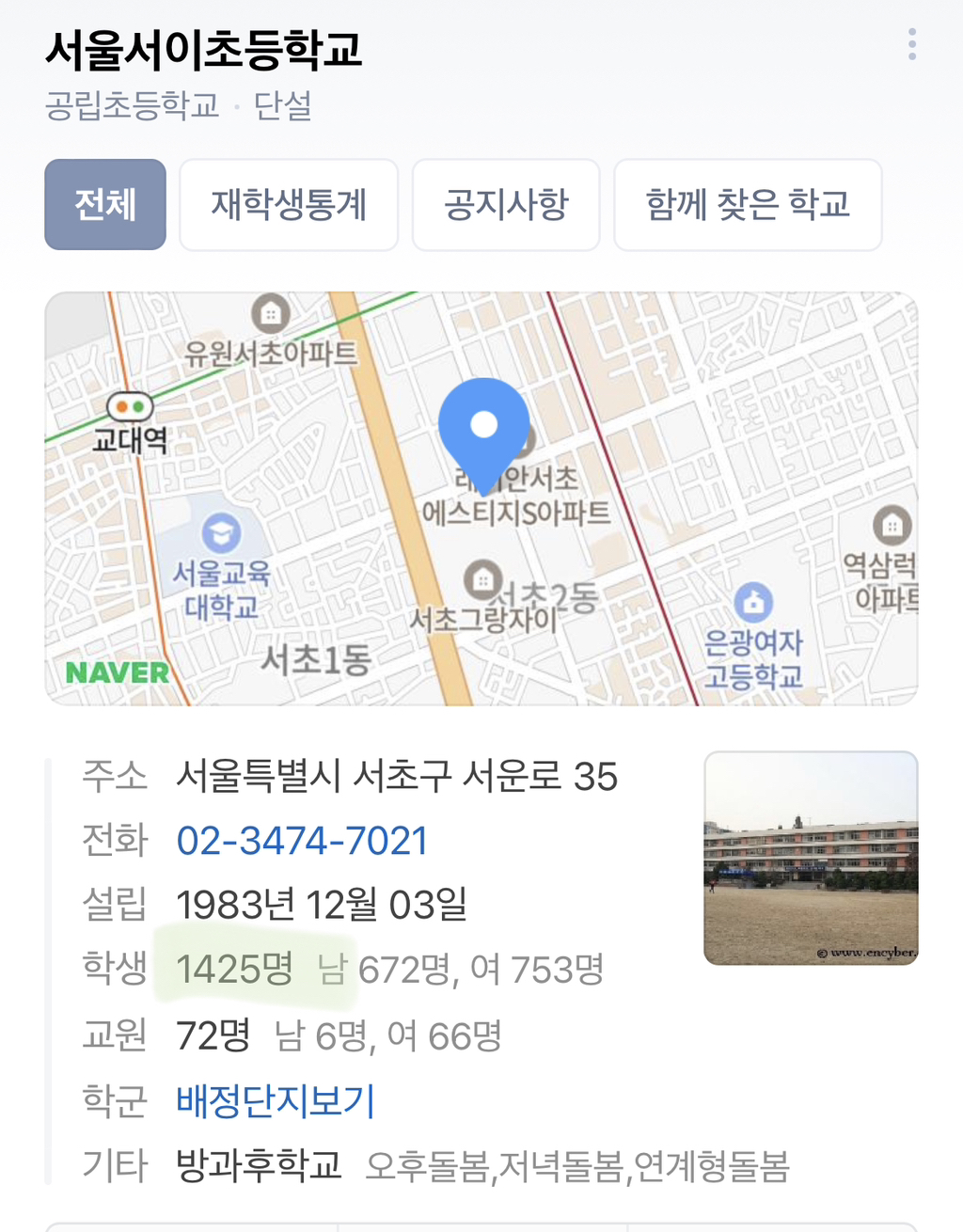Image resolution: width=963 pixels, height=1232 pixels.
Task: Click the NAVER logo on the map
Action: (x=115, y=672)
